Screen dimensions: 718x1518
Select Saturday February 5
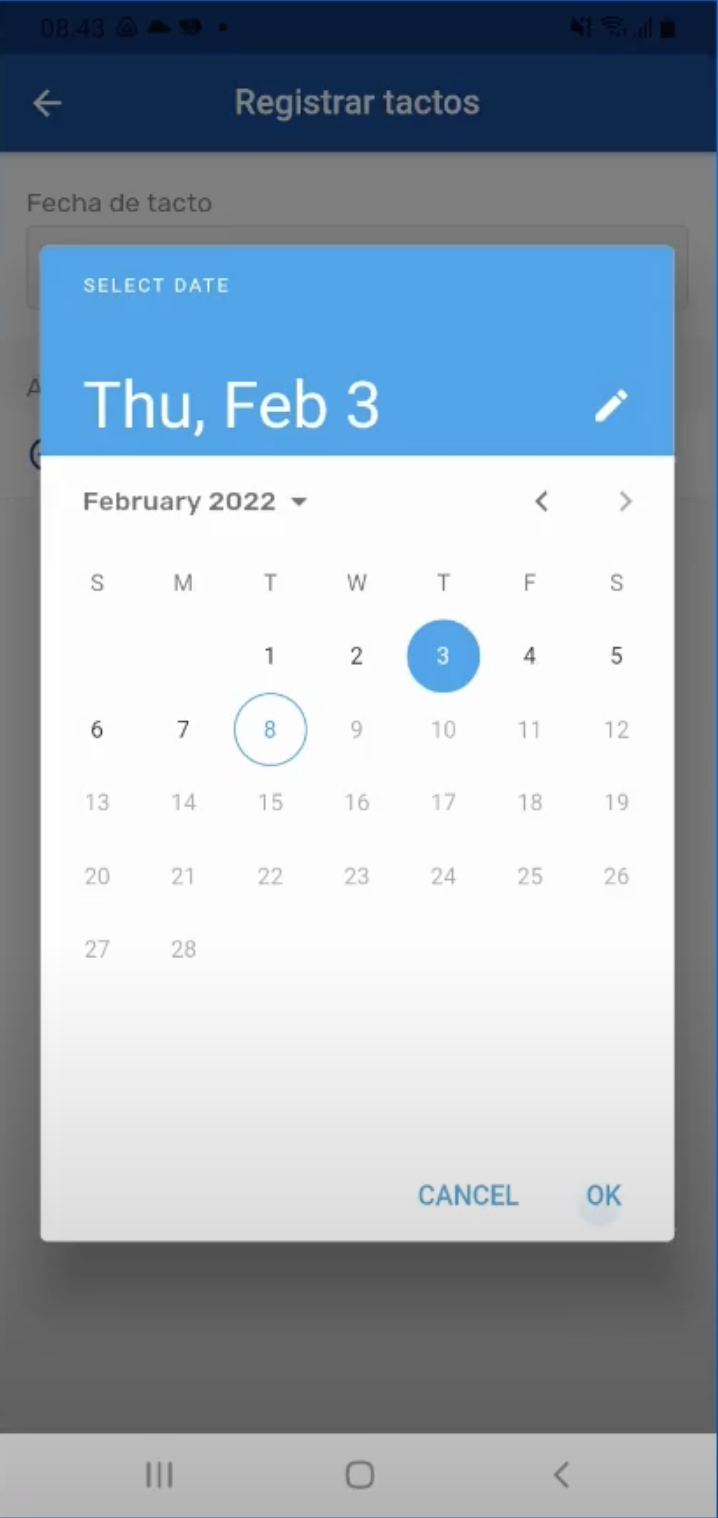pos(616,656)
